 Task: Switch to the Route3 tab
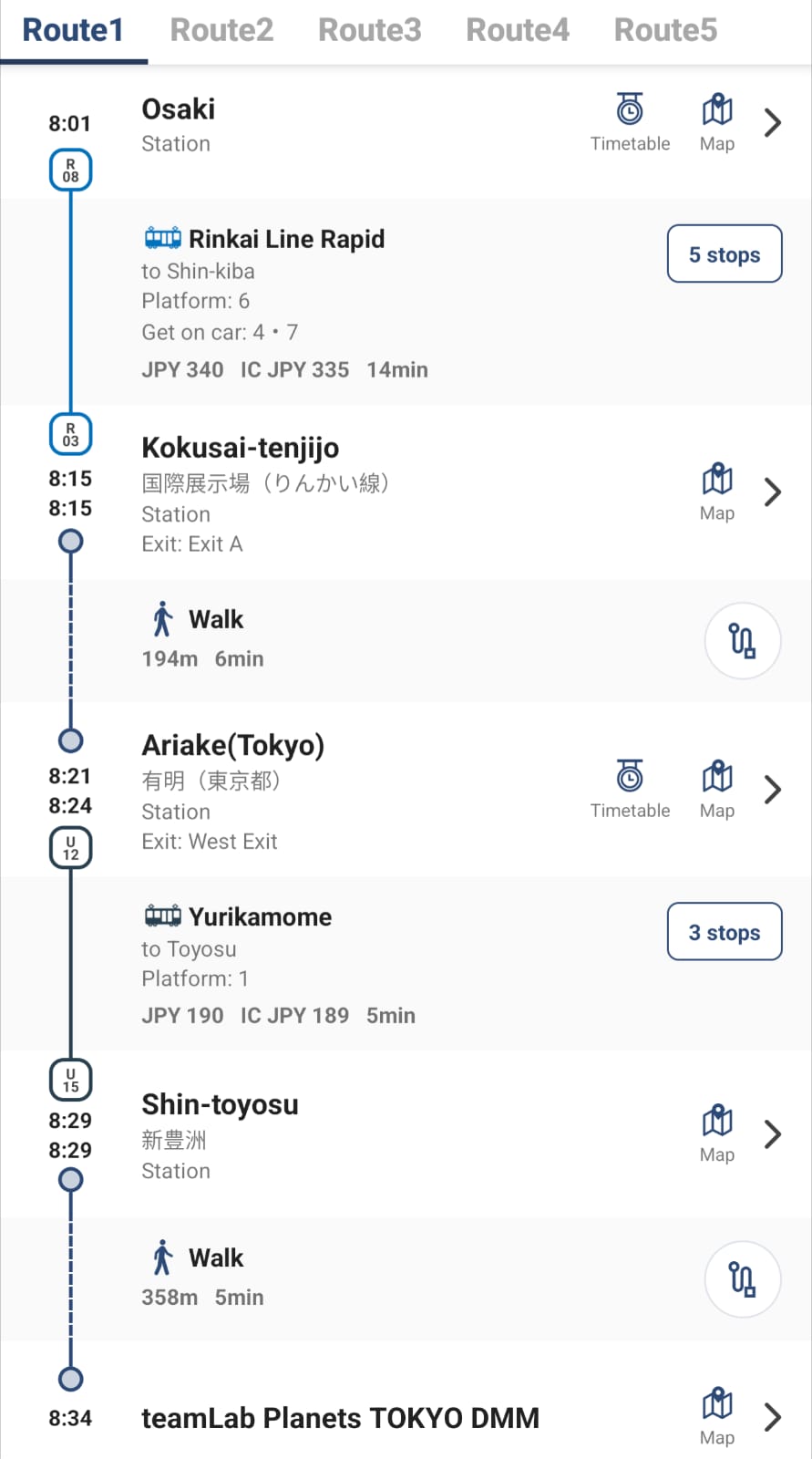[x=369, y=30]
